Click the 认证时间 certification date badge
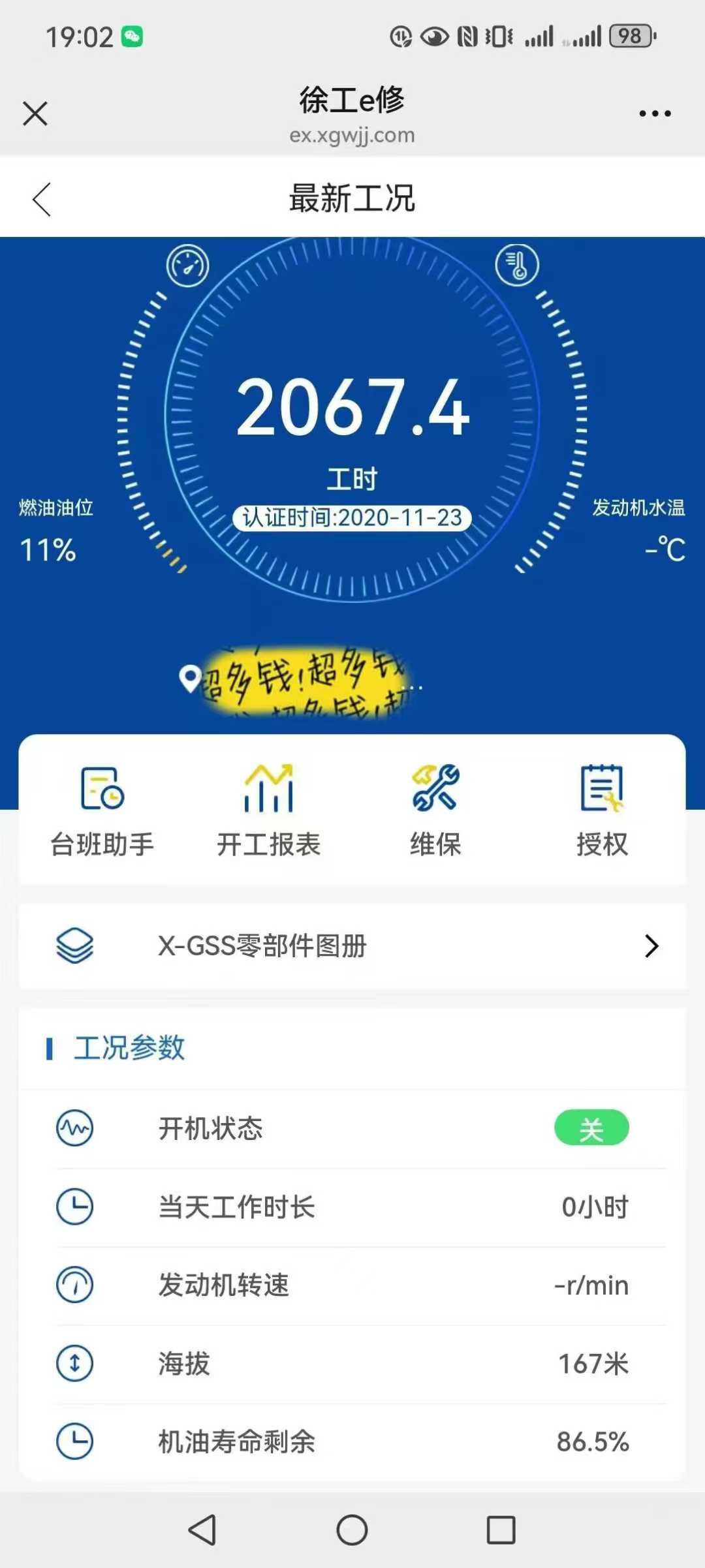Viewport: 705px width, 1568px height. pos(352,519)
